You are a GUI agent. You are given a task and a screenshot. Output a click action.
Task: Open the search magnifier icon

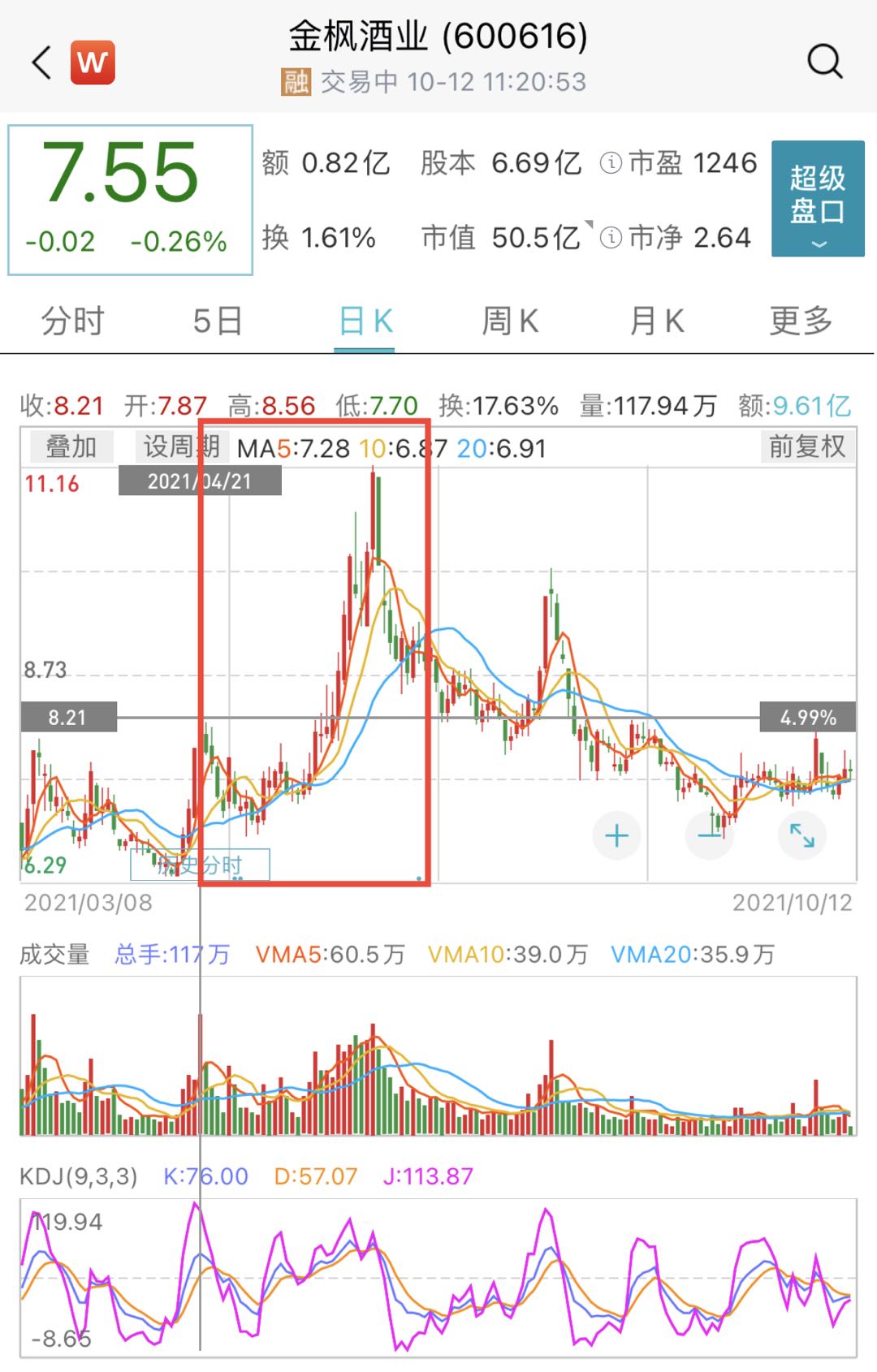tap(824, 61)
